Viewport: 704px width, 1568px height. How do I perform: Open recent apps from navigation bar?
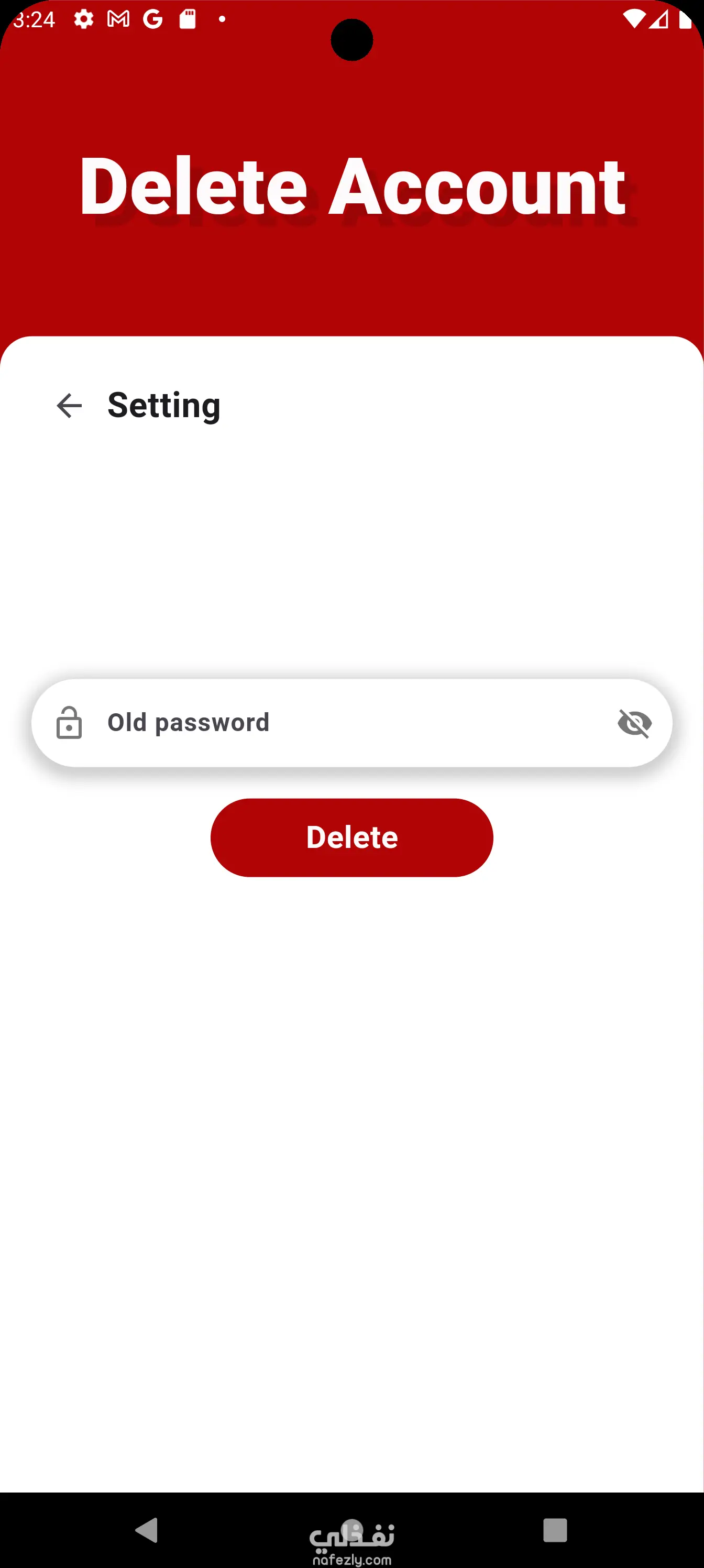coord(554,1530)
